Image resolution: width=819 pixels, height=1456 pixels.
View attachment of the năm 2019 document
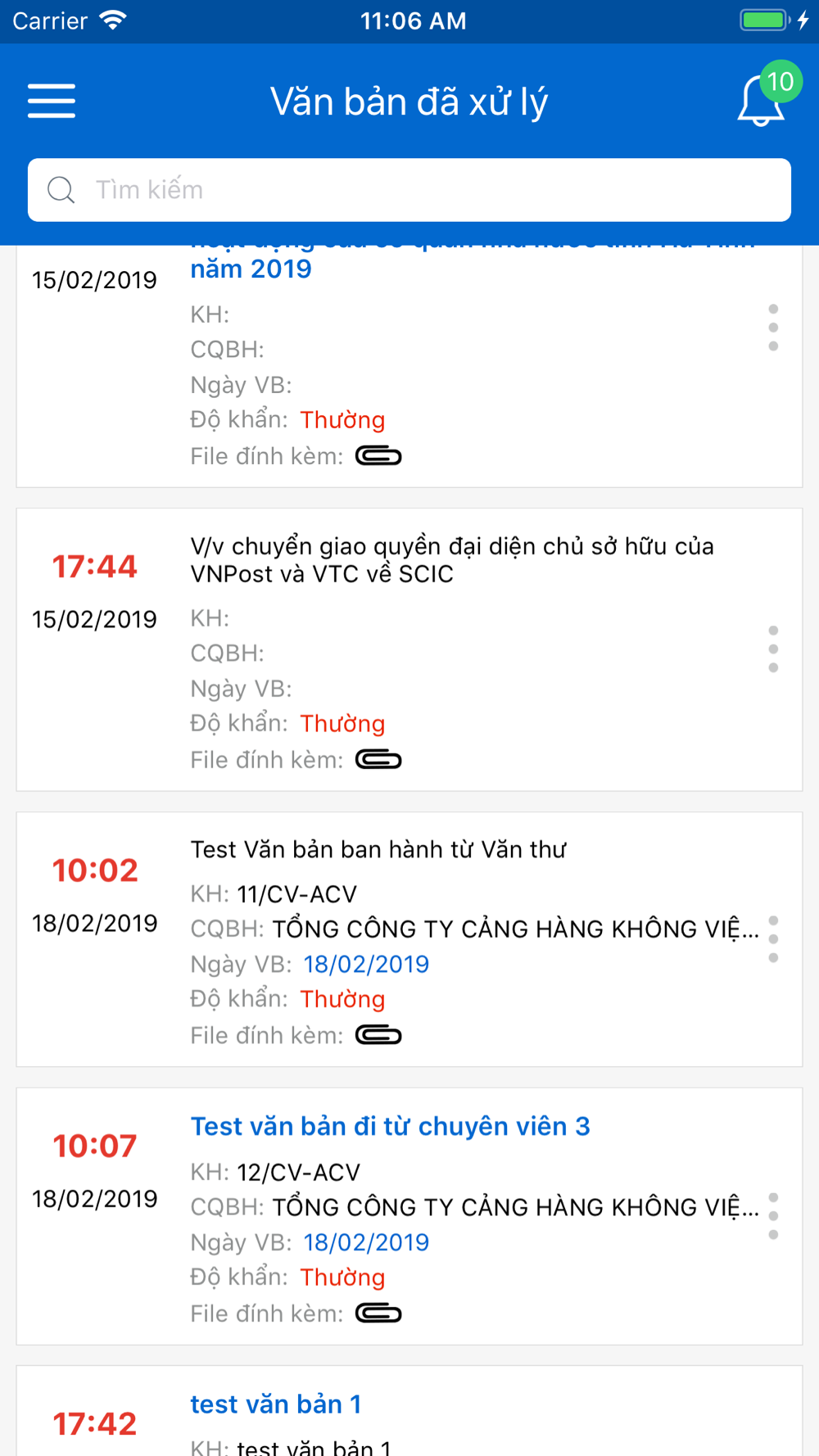(378, 456)
